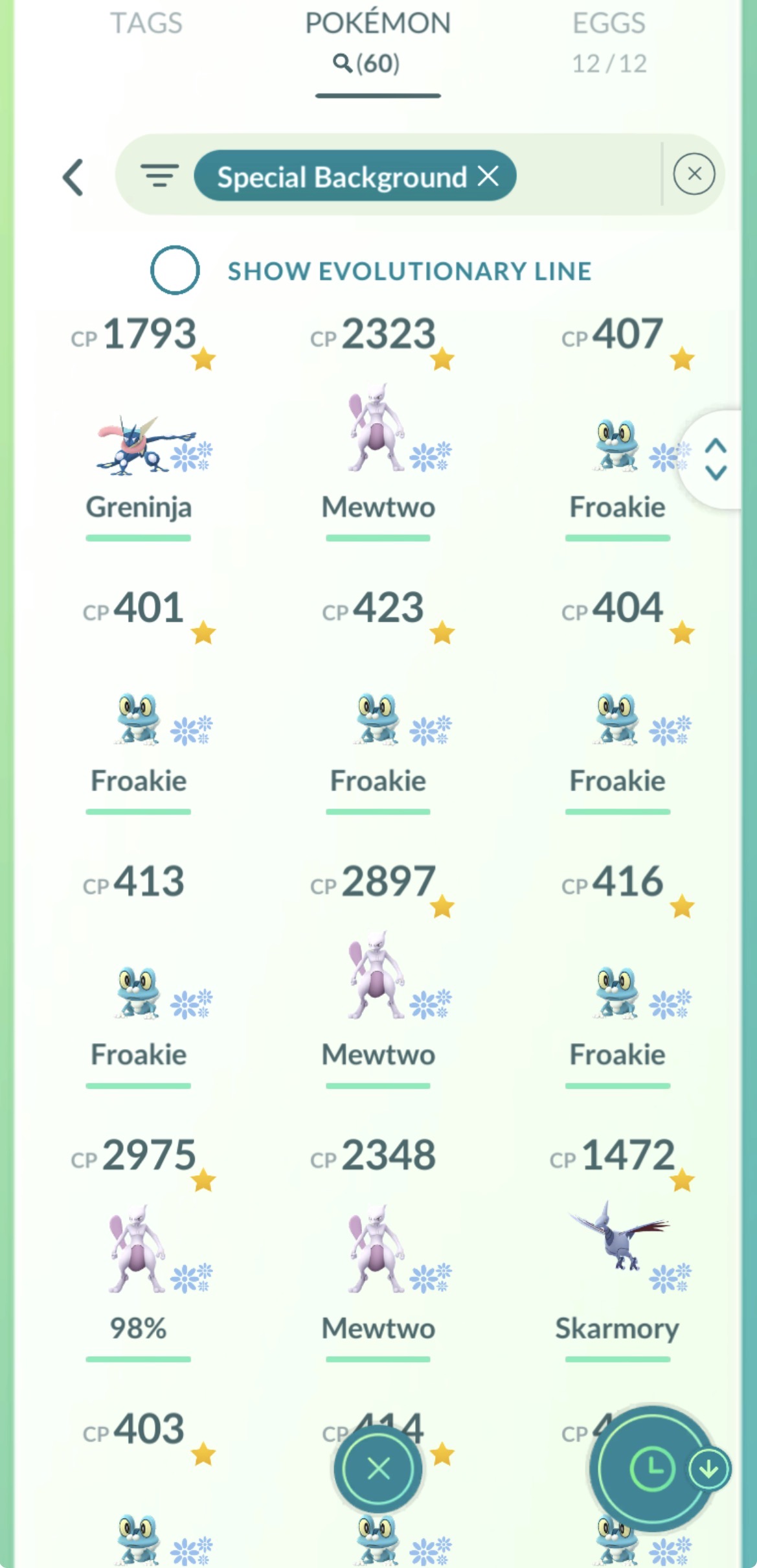Clear the search field with the circled X

tap(694, 174)
